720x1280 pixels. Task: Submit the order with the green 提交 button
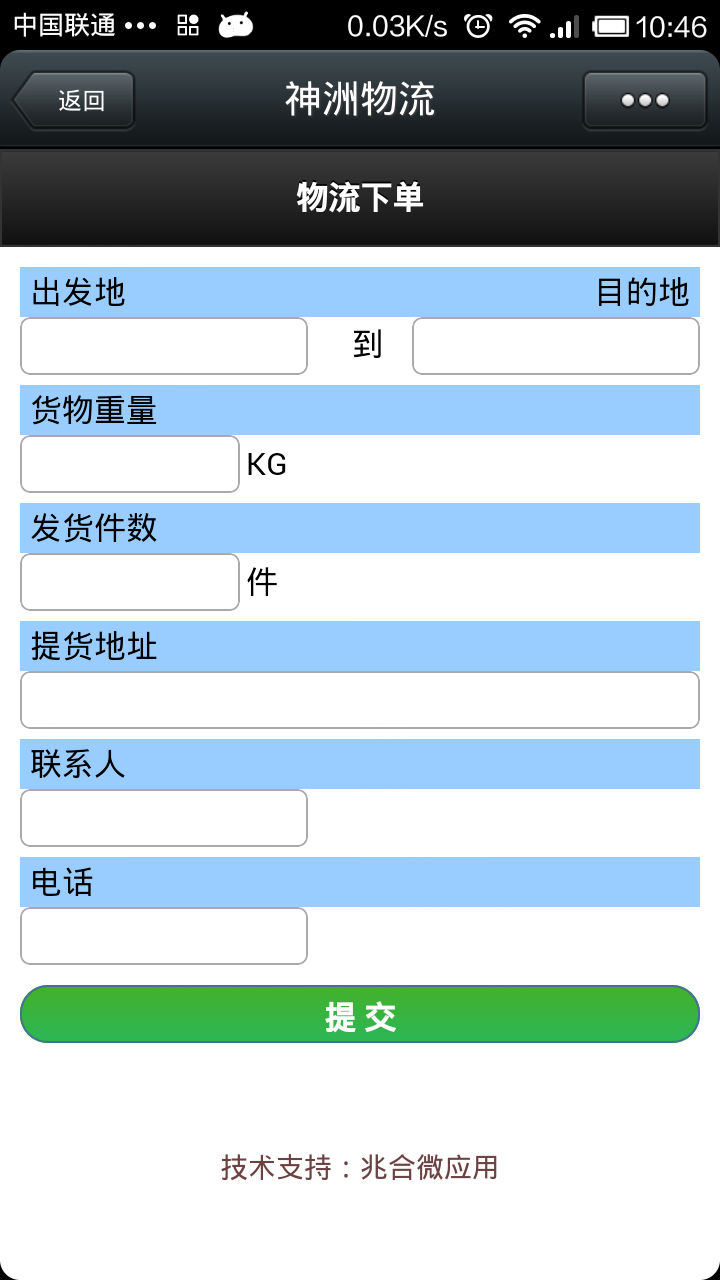point(360,1015)
